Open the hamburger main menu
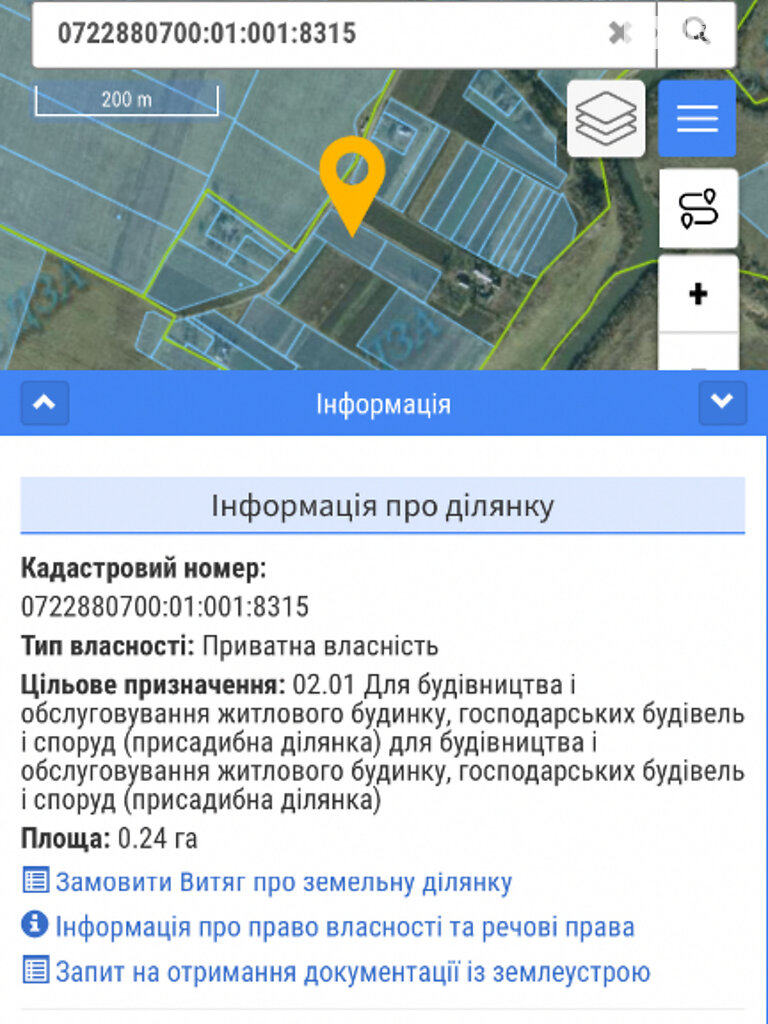The height and width of the screenshot is (1024, 768). coord(697,119)
